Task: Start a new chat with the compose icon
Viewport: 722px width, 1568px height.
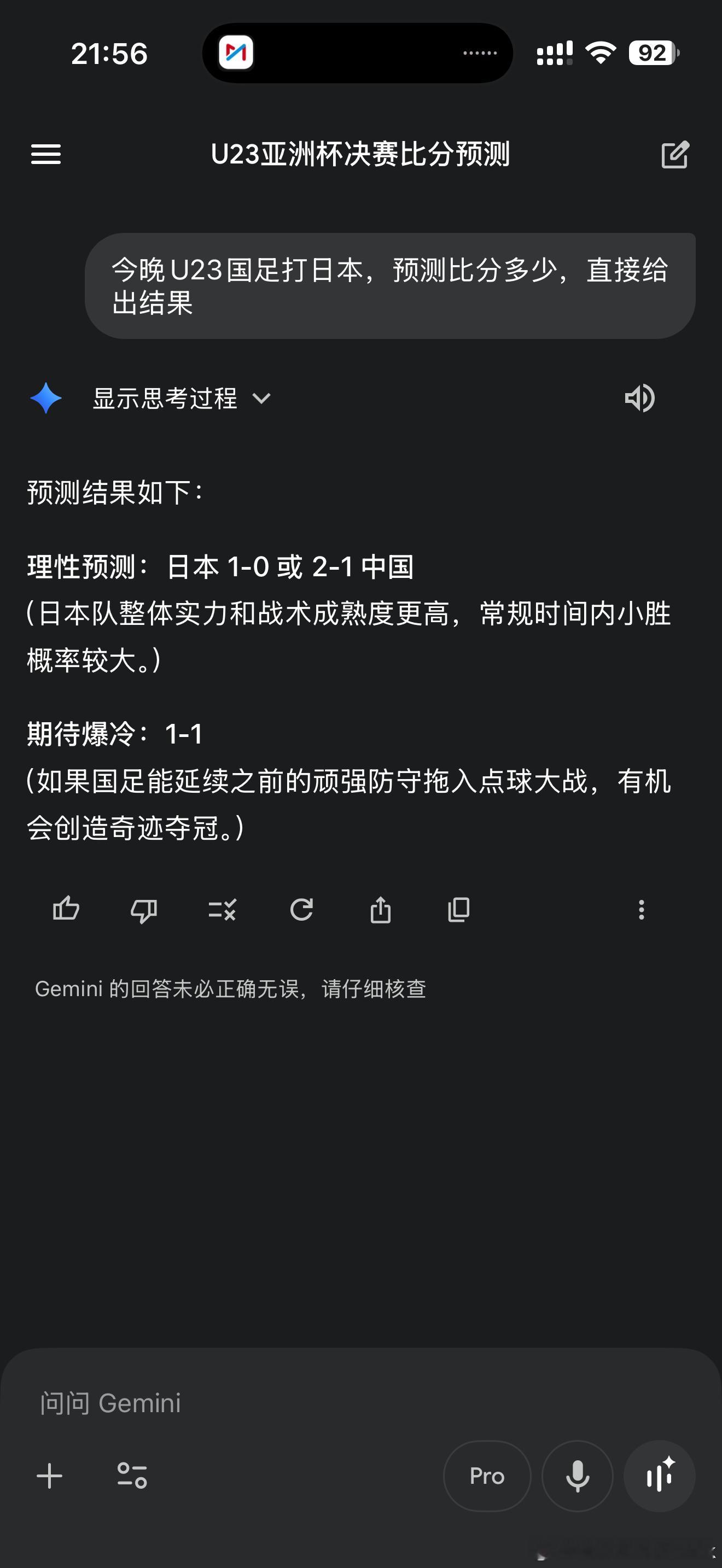Action: [676, 155]
